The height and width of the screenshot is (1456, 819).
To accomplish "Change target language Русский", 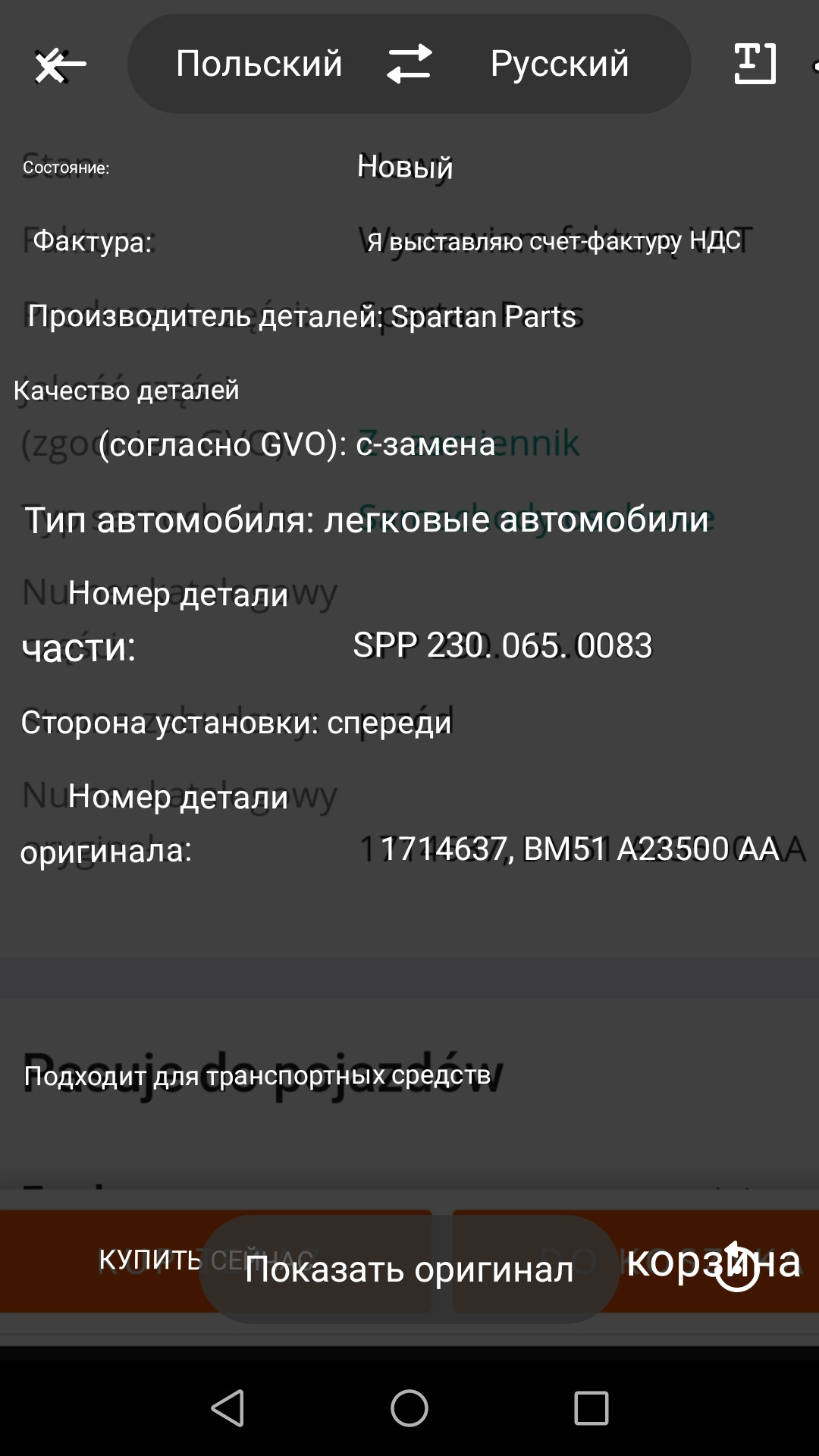I will click(x=559, y=64).
